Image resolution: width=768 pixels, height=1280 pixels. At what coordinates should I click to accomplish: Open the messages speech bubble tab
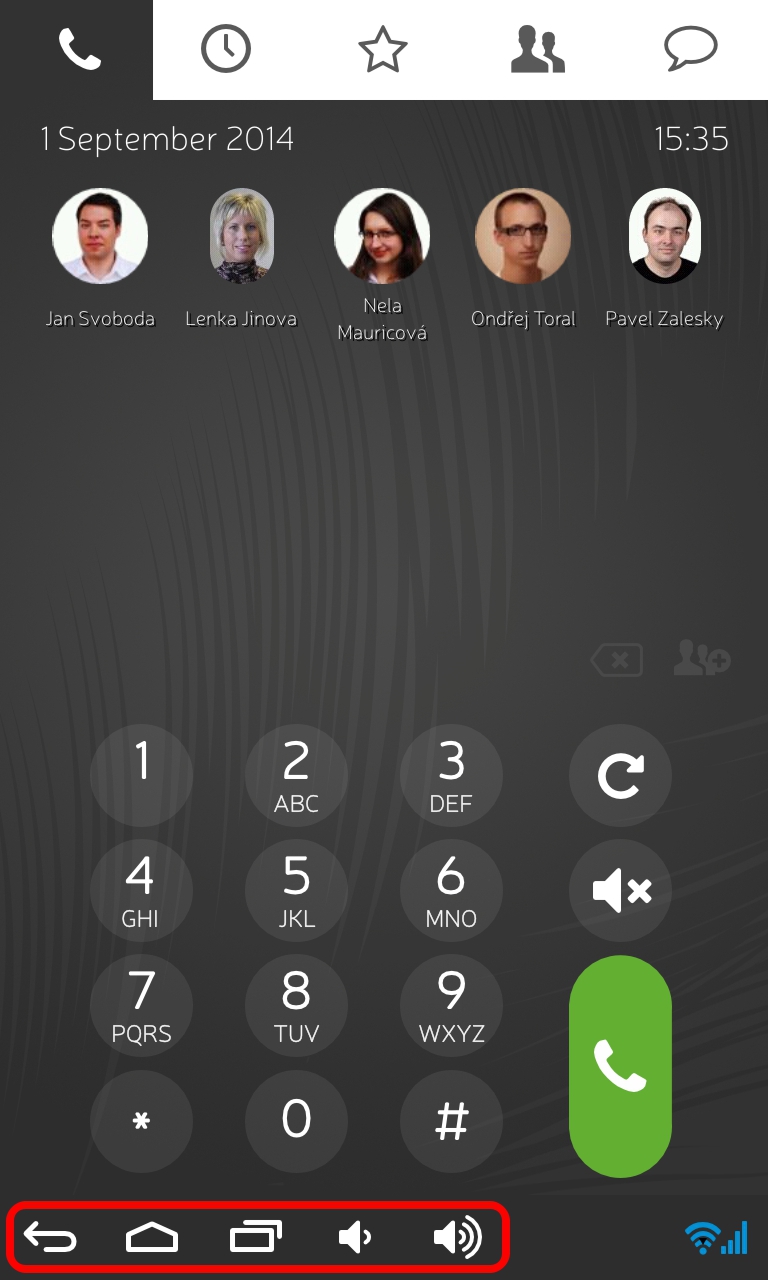691,48
